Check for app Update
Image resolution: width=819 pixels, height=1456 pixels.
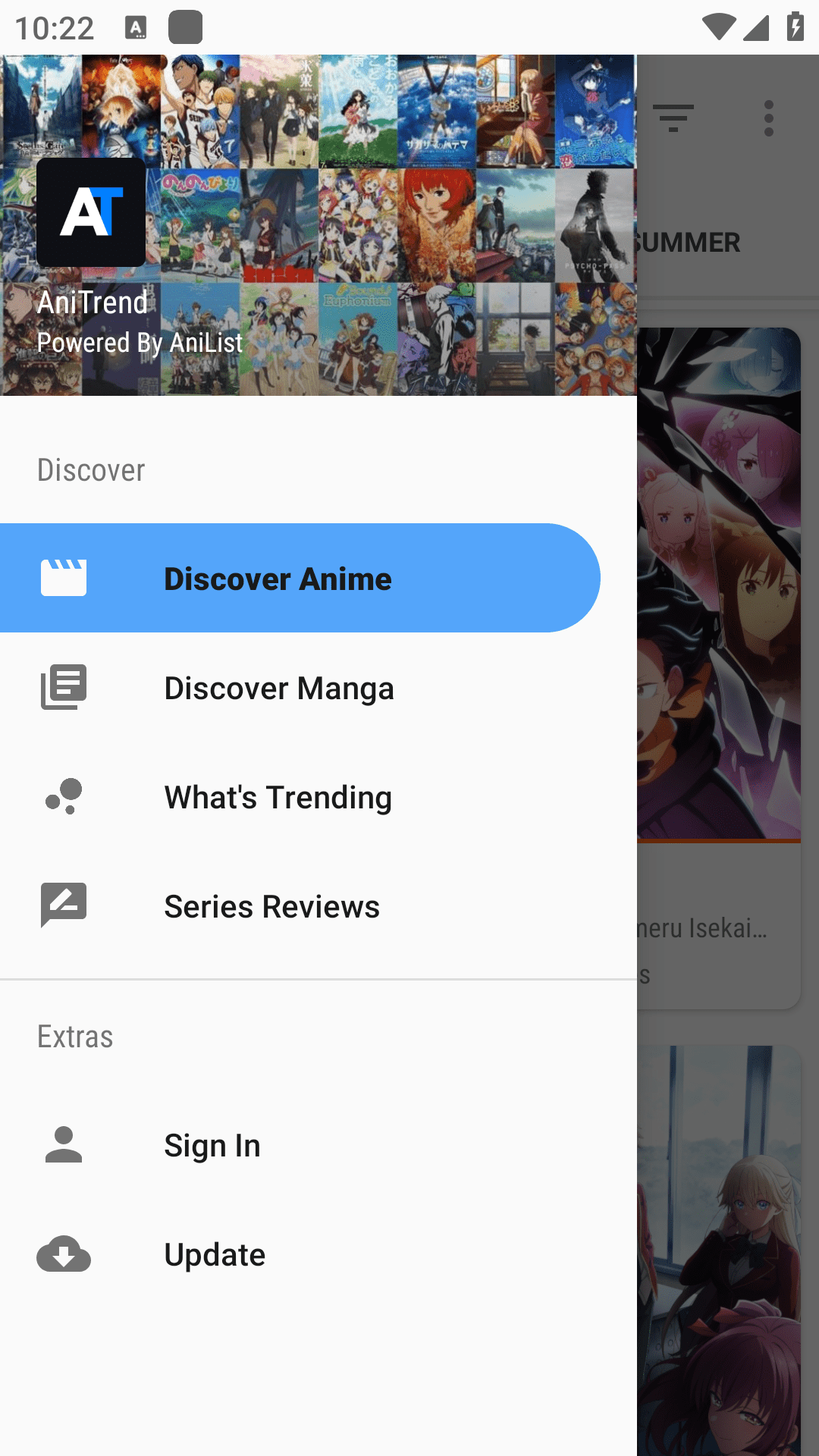(x=215, y=1254)
